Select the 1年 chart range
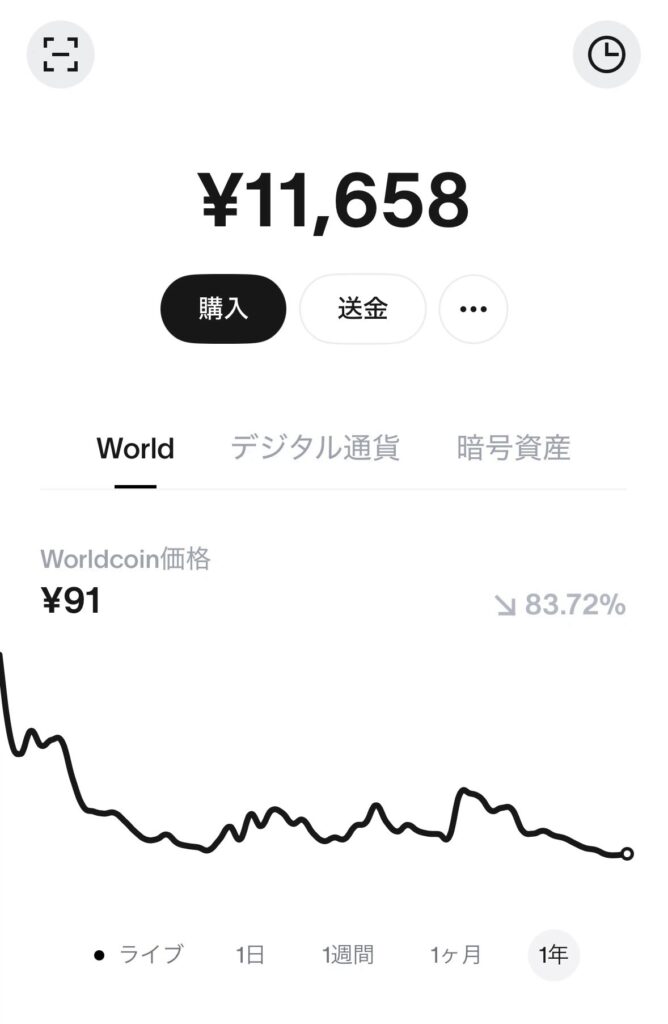This screenshot has height=1024, width=668. (x=553, y=955)
